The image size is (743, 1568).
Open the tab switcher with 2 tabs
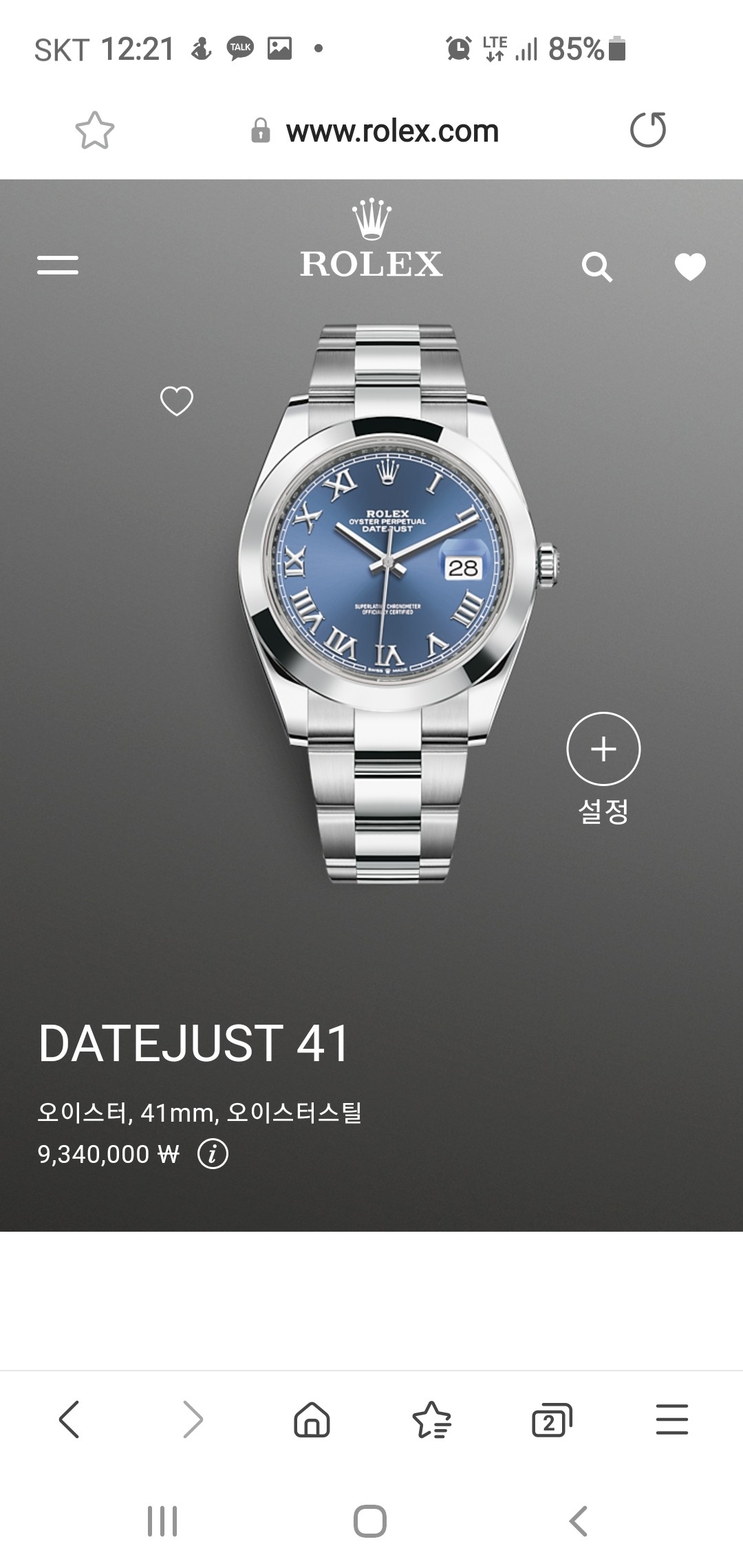pyautogui.click(x=552, y=1419)
